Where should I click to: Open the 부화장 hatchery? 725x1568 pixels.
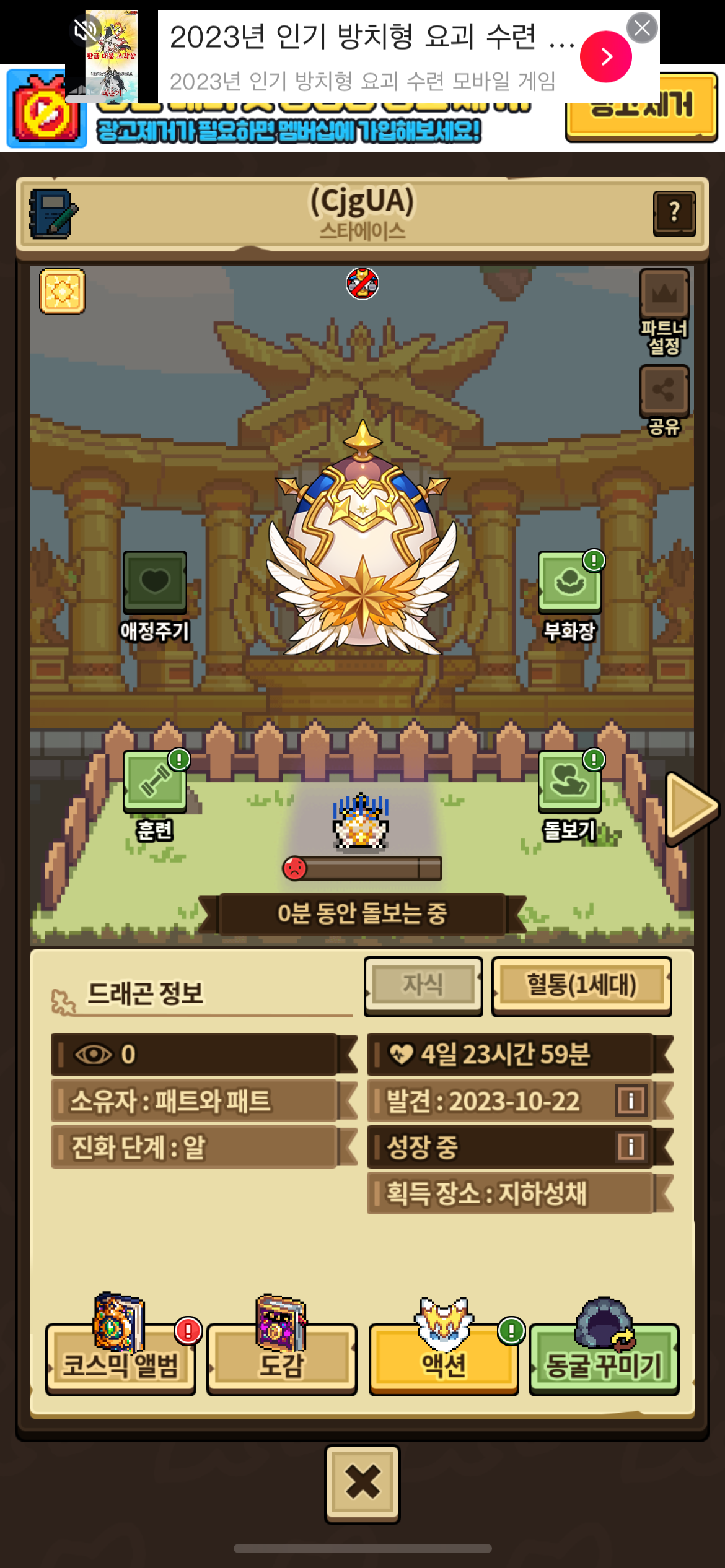569,583
